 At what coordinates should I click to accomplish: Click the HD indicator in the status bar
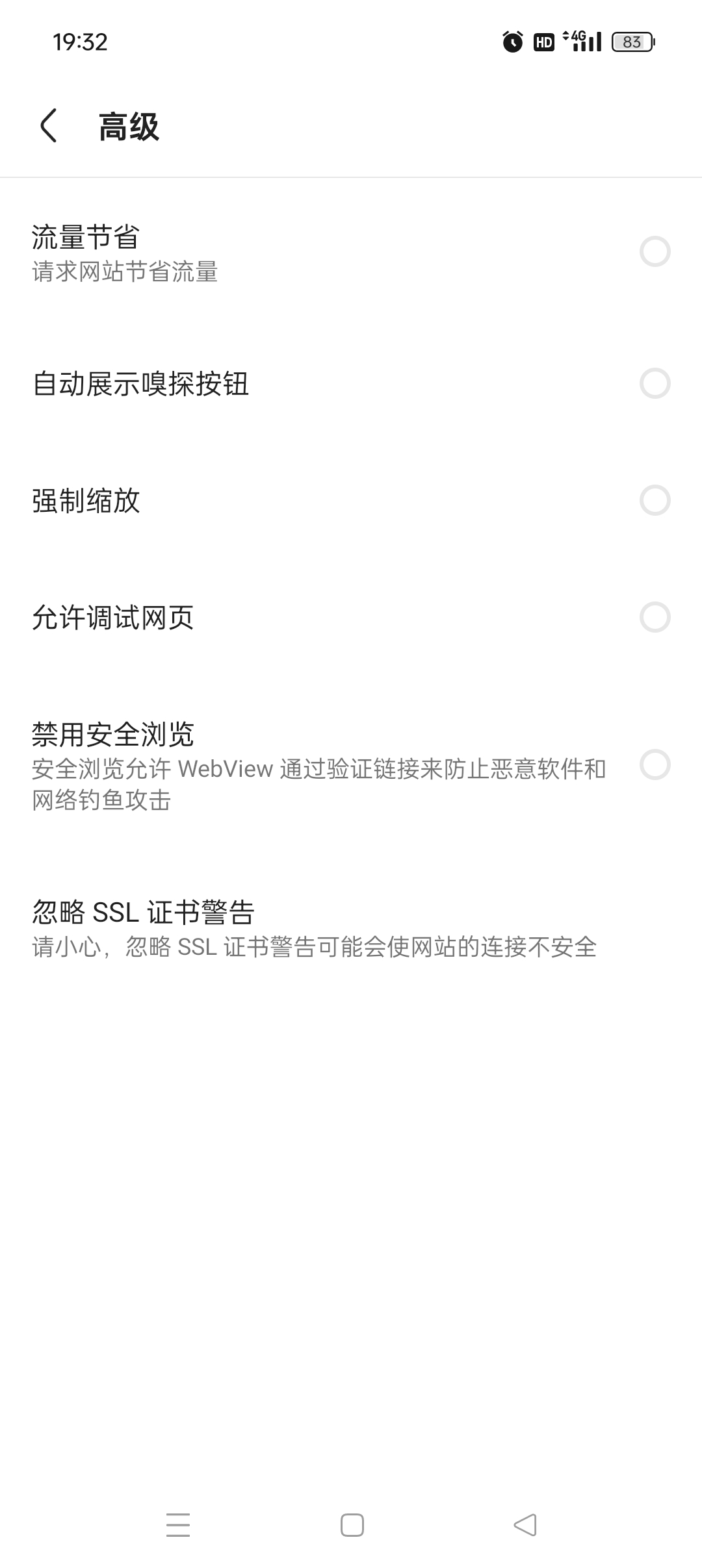545,41
